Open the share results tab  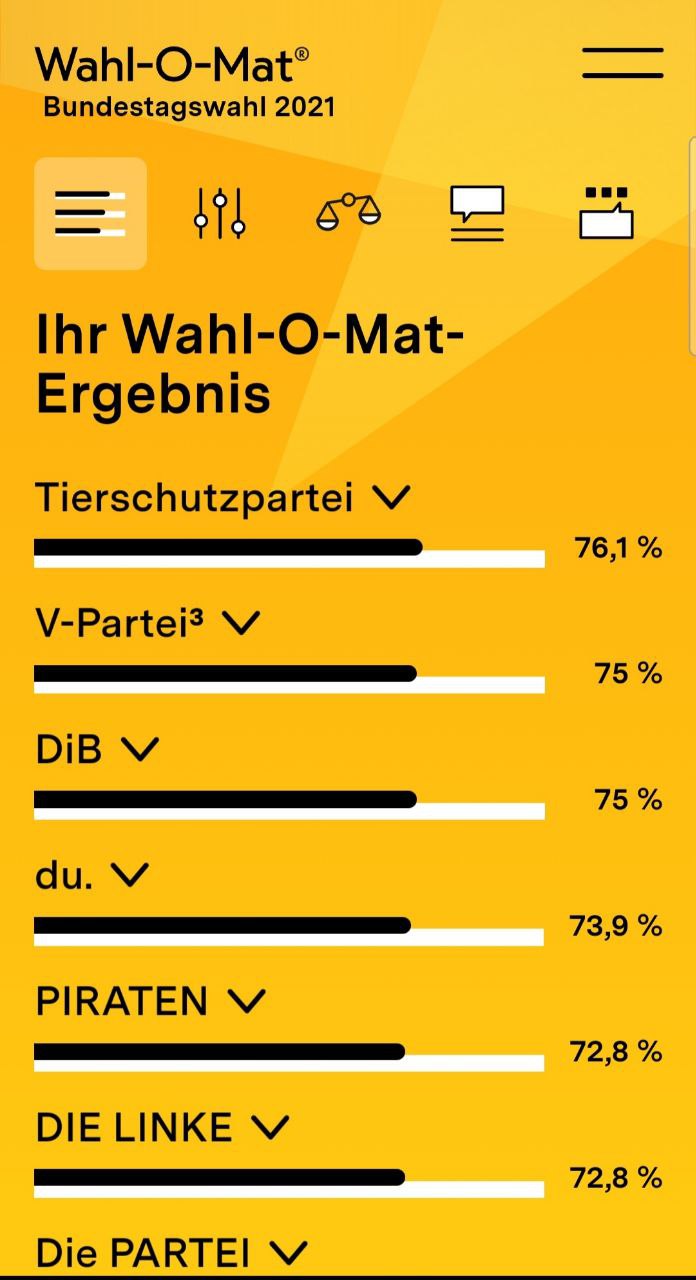click(x=606, y=213)
